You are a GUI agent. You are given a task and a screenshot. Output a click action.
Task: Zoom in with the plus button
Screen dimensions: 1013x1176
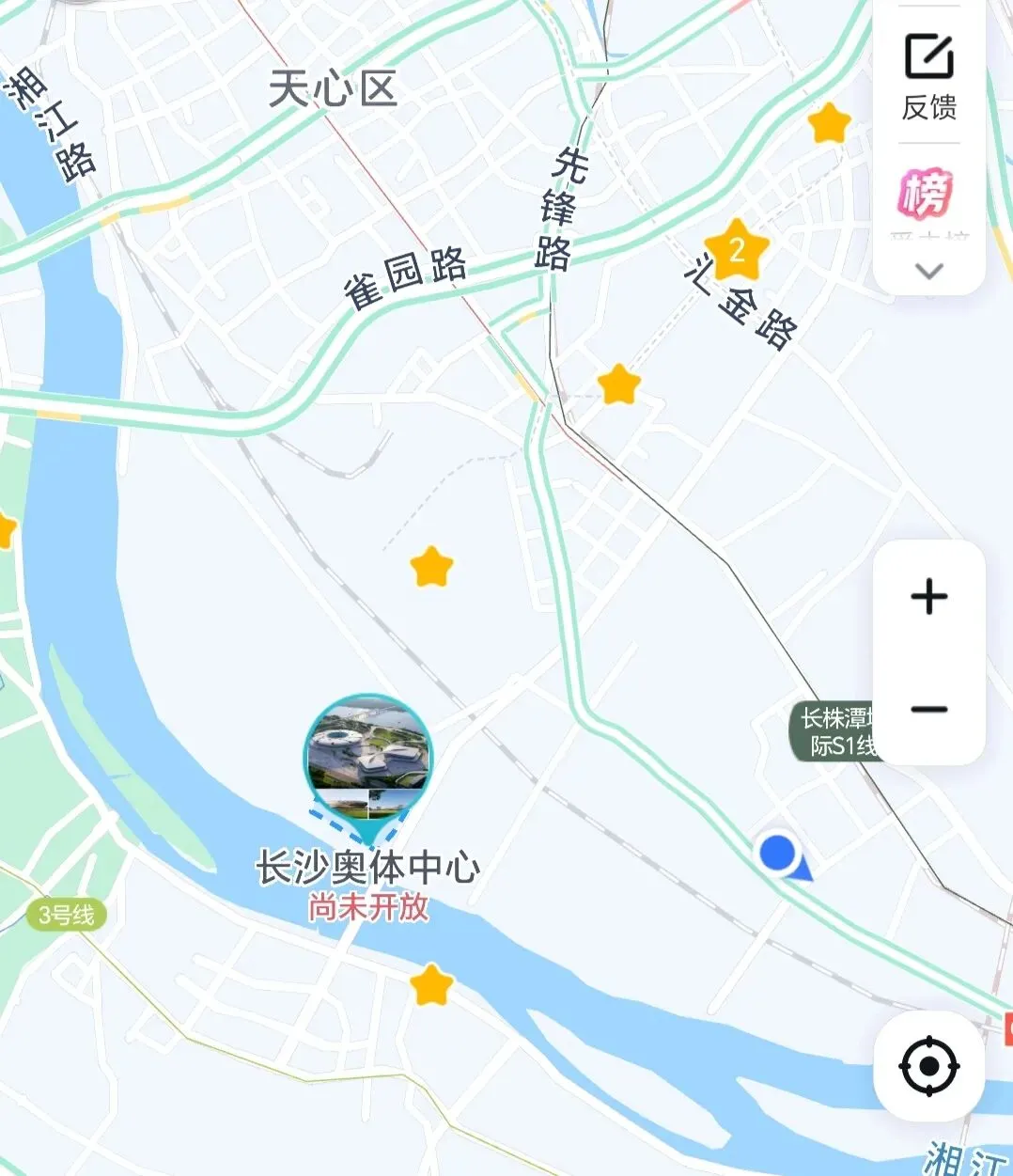[928, 597]
